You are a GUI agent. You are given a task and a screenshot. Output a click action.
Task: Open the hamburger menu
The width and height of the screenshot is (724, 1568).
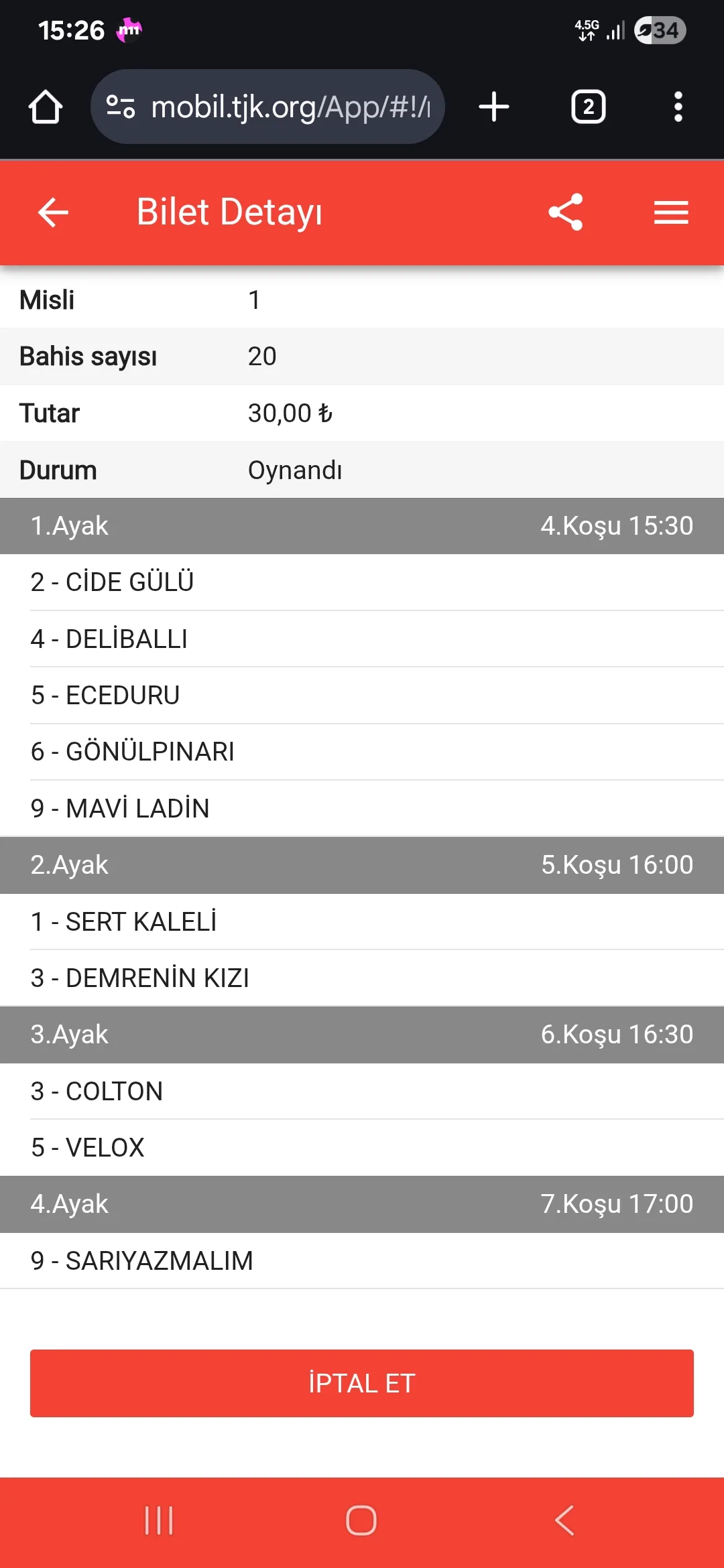pos(671,212)
